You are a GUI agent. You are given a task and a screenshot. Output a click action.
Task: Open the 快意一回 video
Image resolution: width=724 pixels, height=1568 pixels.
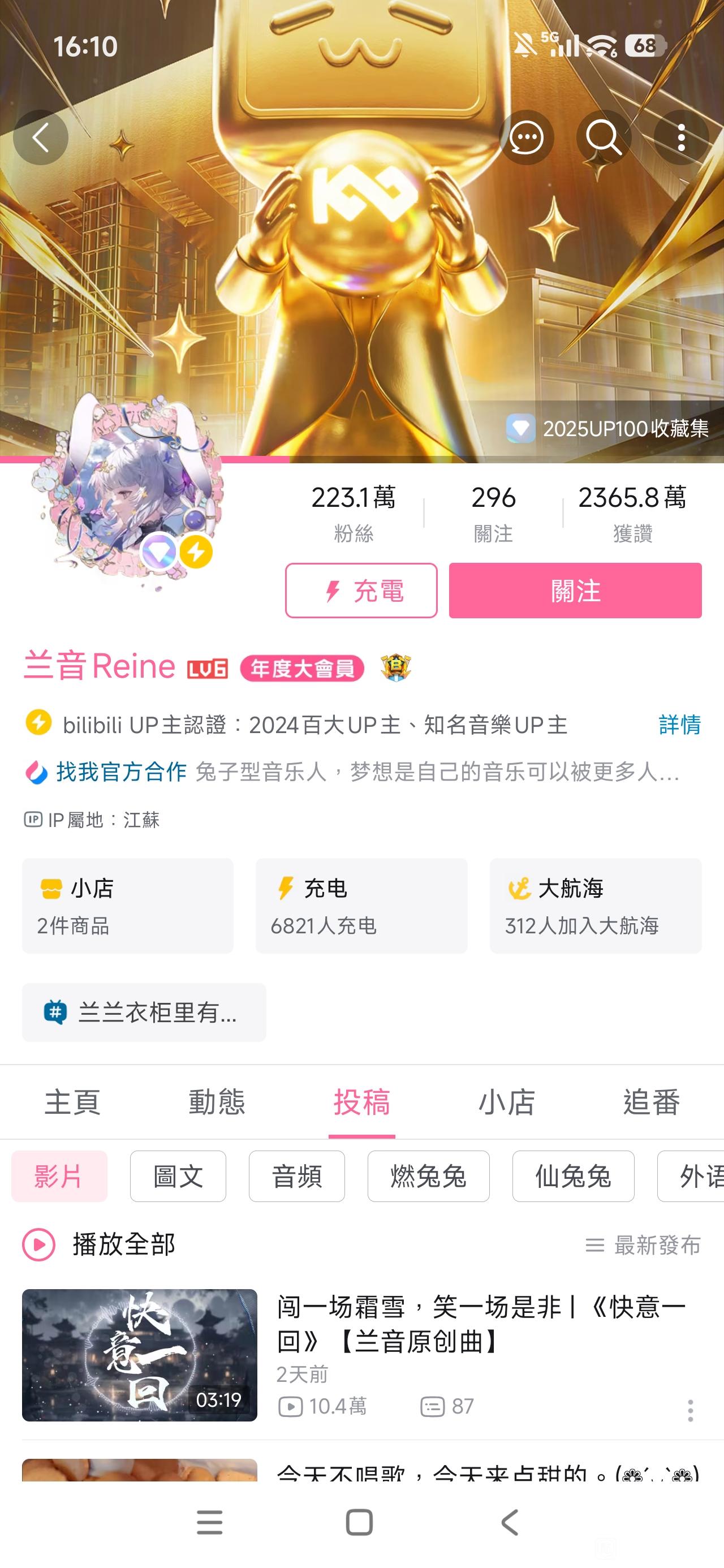click(361, 1355)
